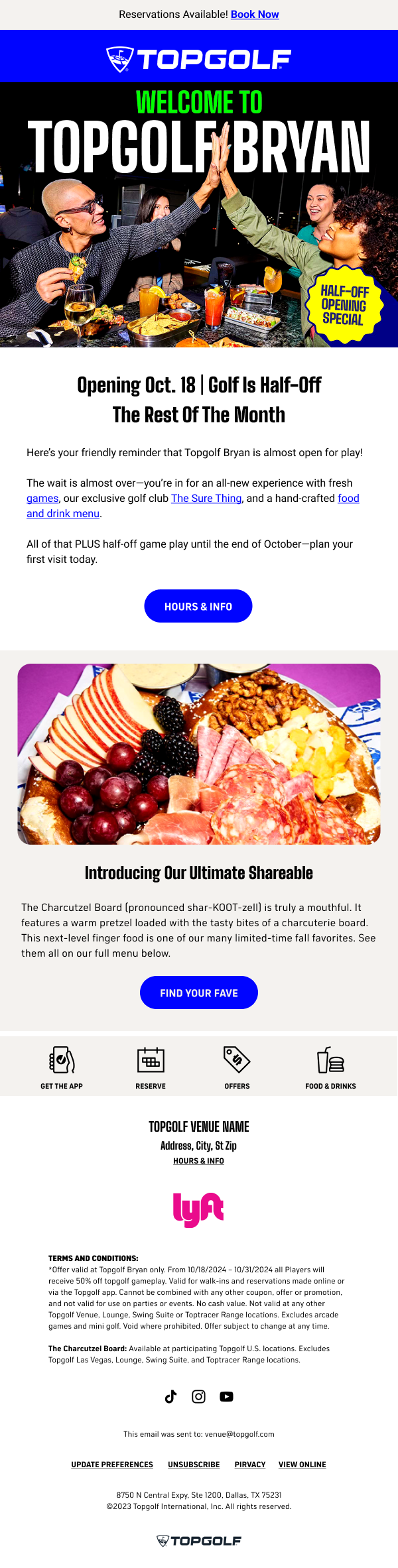Open Topgolf's TikTok page
Screen dimensions: 398x1568
click(x=170, y=1396)
